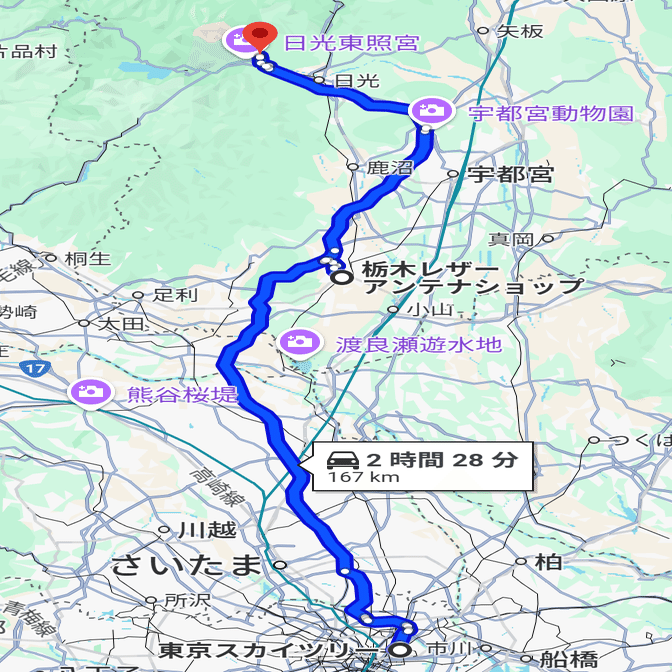Select the 栃木レザーアンテナショップ waypoint
The height and width of the screenshot is (672, 672).
[x=342, y=277]
